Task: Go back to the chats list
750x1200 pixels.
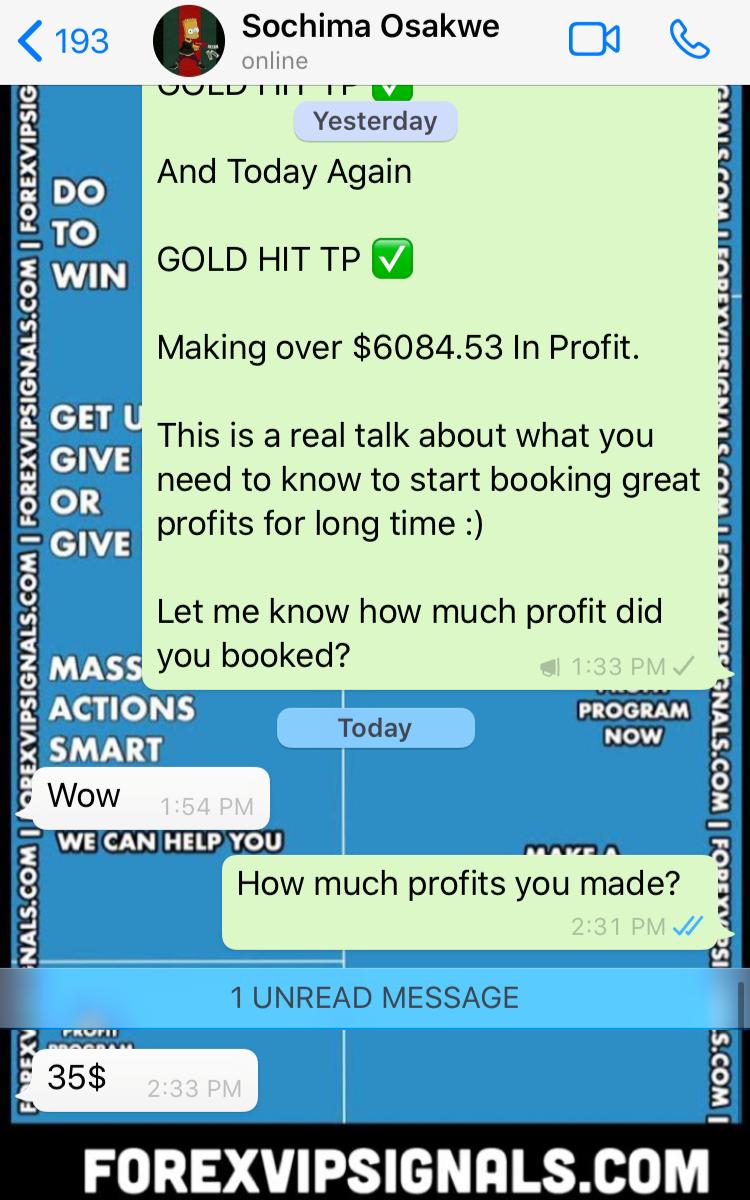Action: (x=62, y=42)
